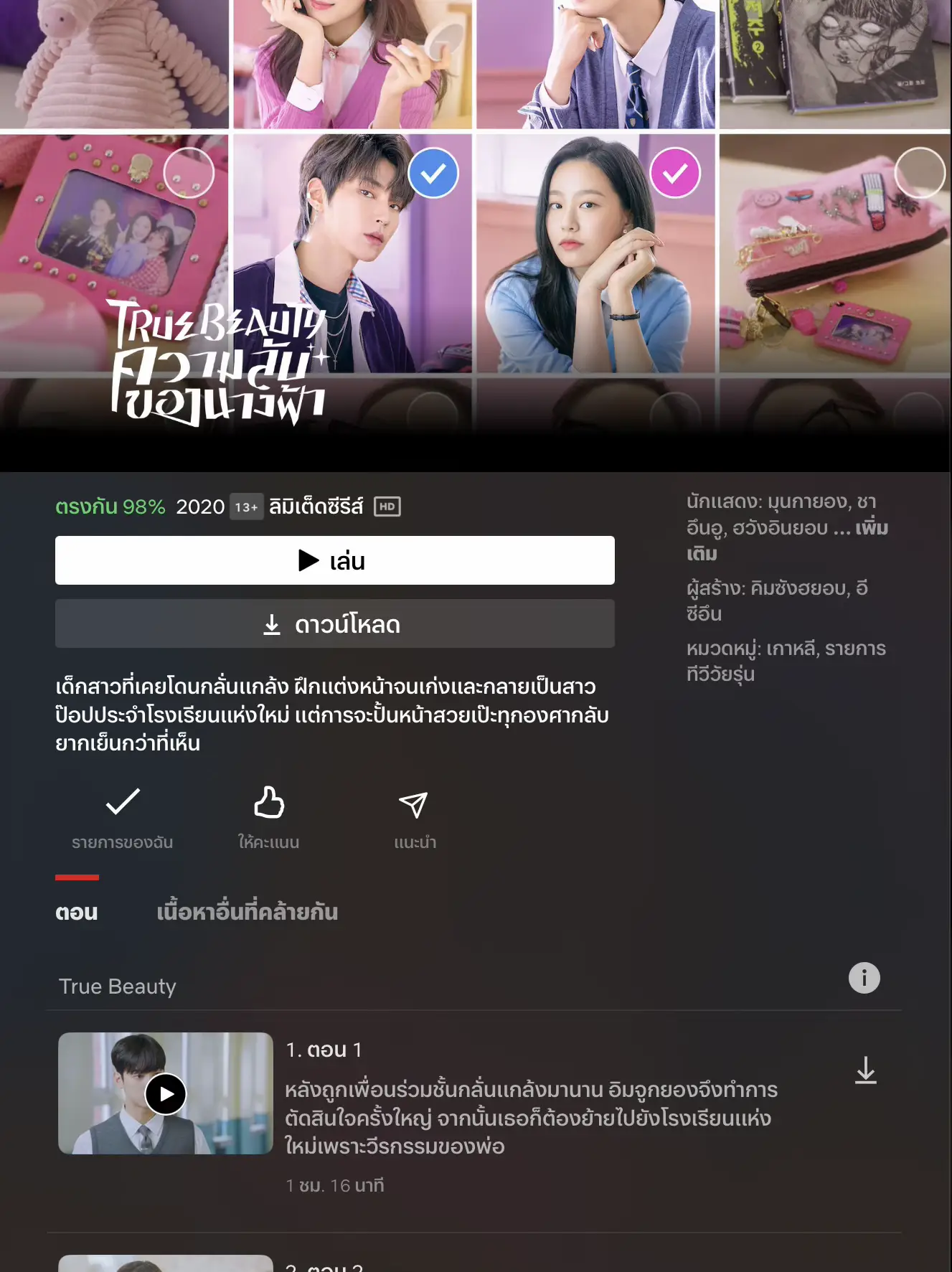Play True Beauty with the เล่น button
The width and height of the screenshot is (952, 1272).
coord(334,560)
